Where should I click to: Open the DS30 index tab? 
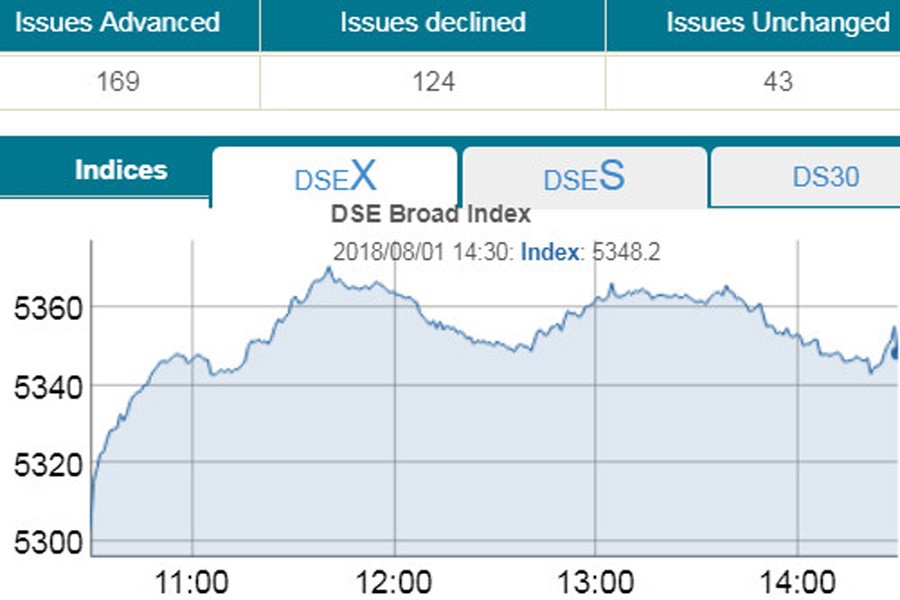[x=825, y=177]
